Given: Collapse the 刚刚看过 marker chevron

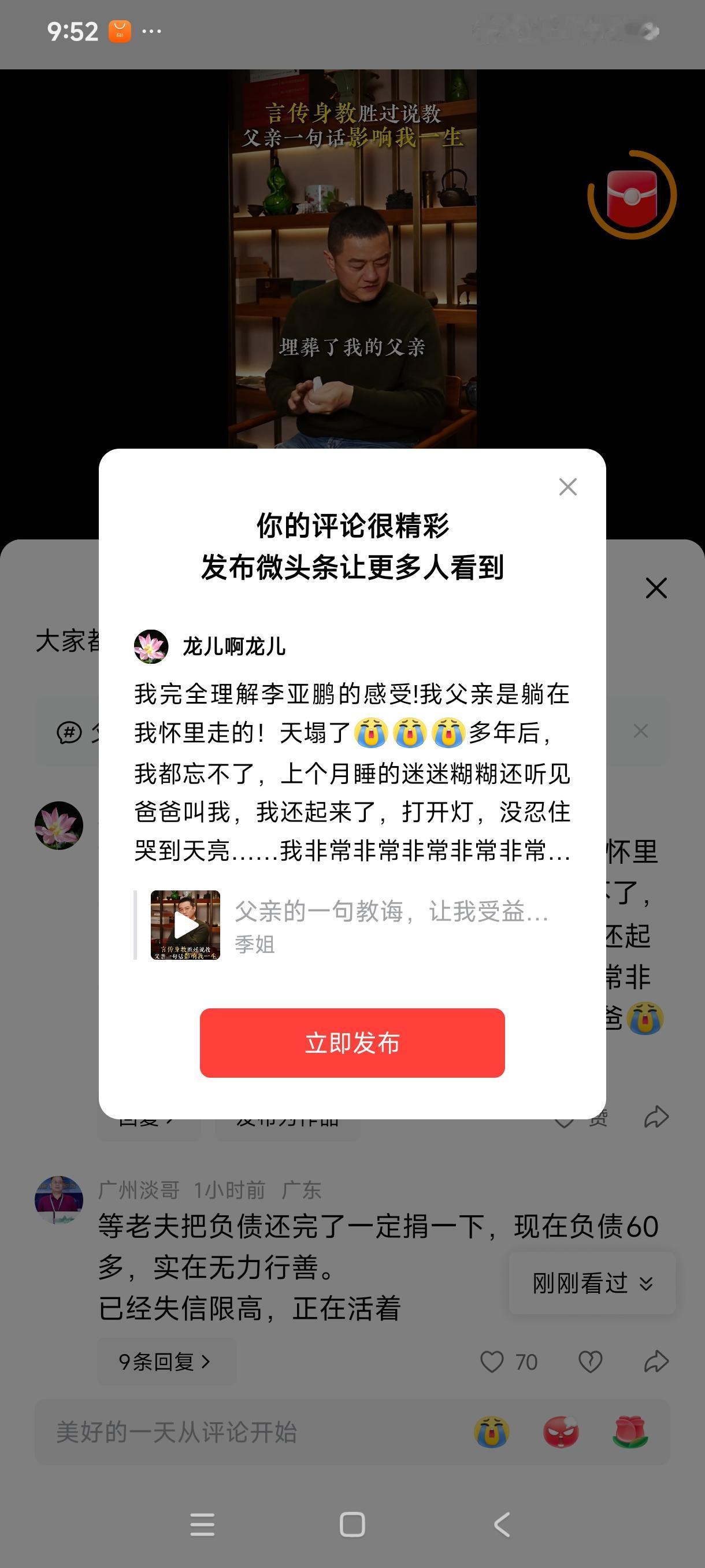Looking at the screenshot, I should [645, 1284].
